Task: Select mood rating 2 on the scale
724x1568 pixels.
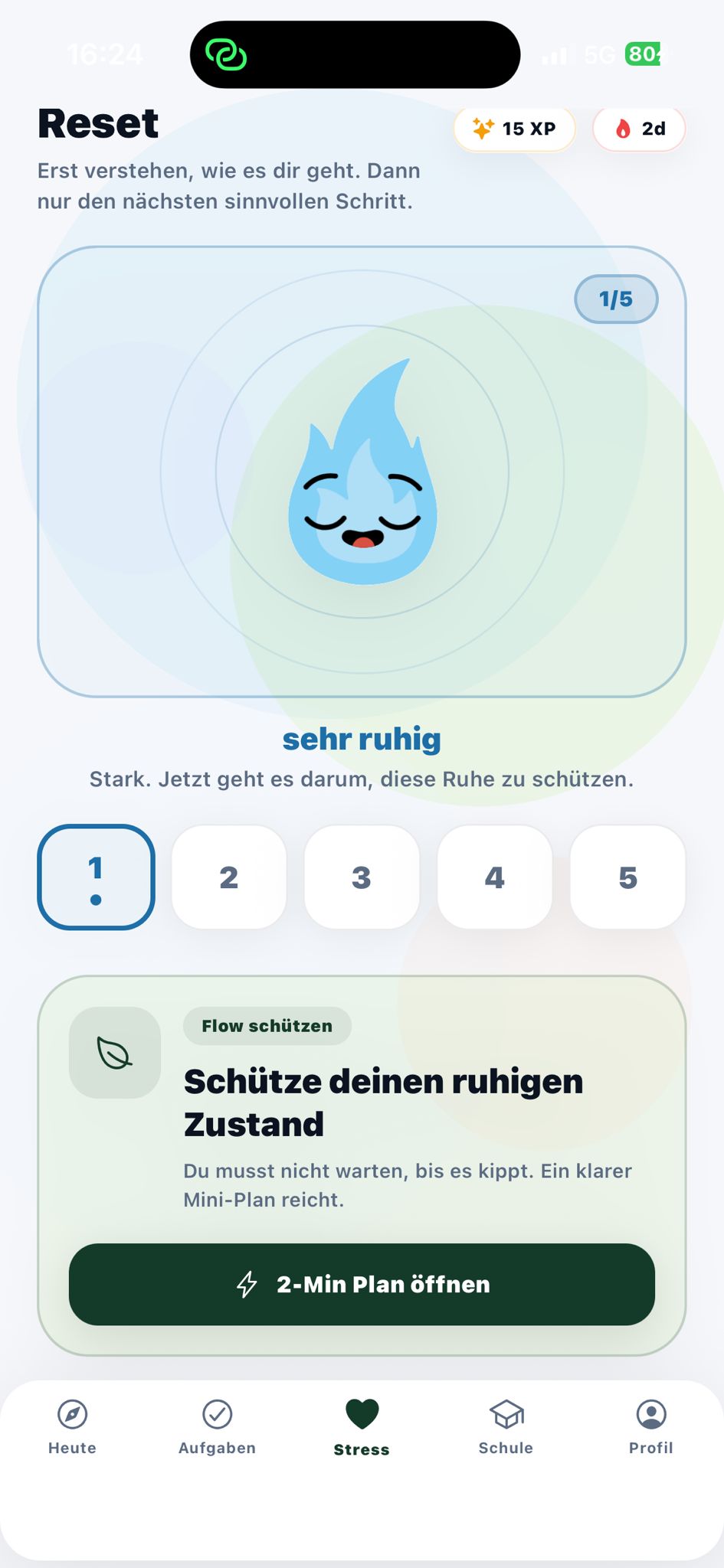Action: click(x=228, y=877)
